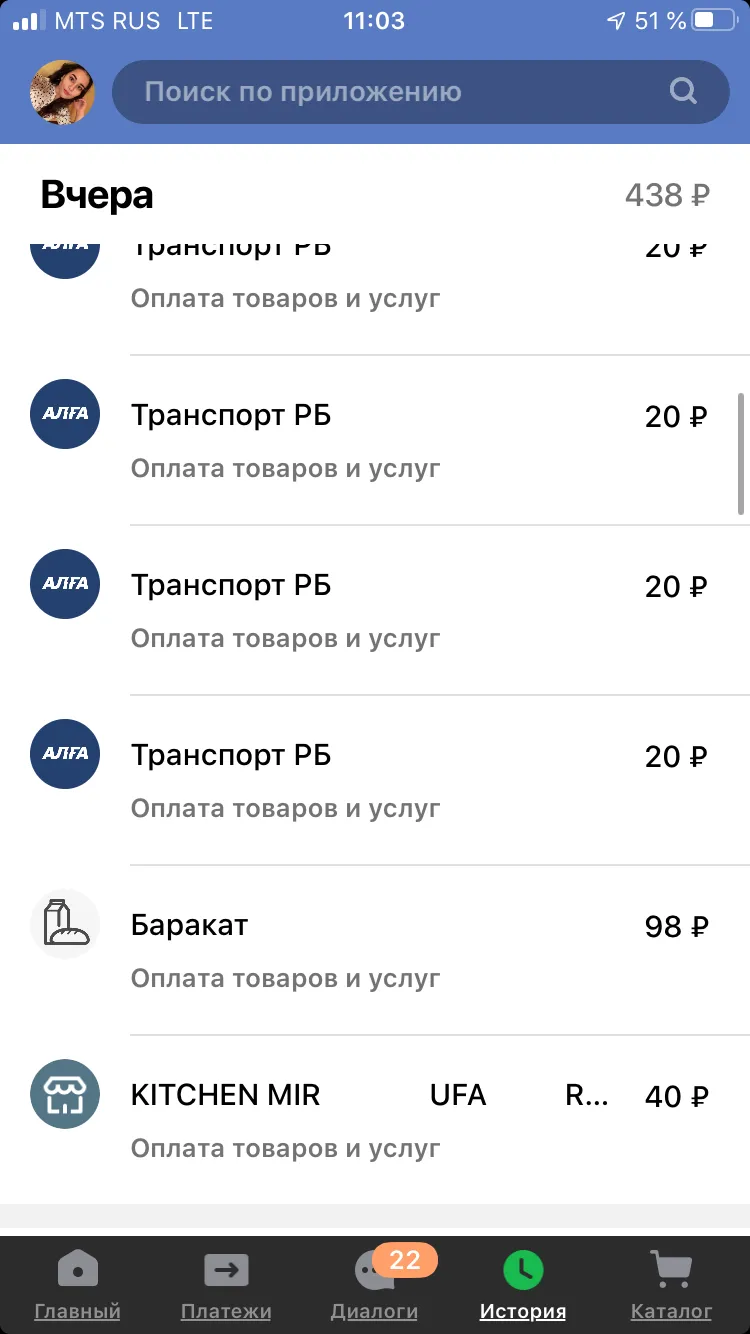The height and width of the screenshot is (1334, 750).
Task: Switch to the Платежи tab
Action: (226, 1286)
